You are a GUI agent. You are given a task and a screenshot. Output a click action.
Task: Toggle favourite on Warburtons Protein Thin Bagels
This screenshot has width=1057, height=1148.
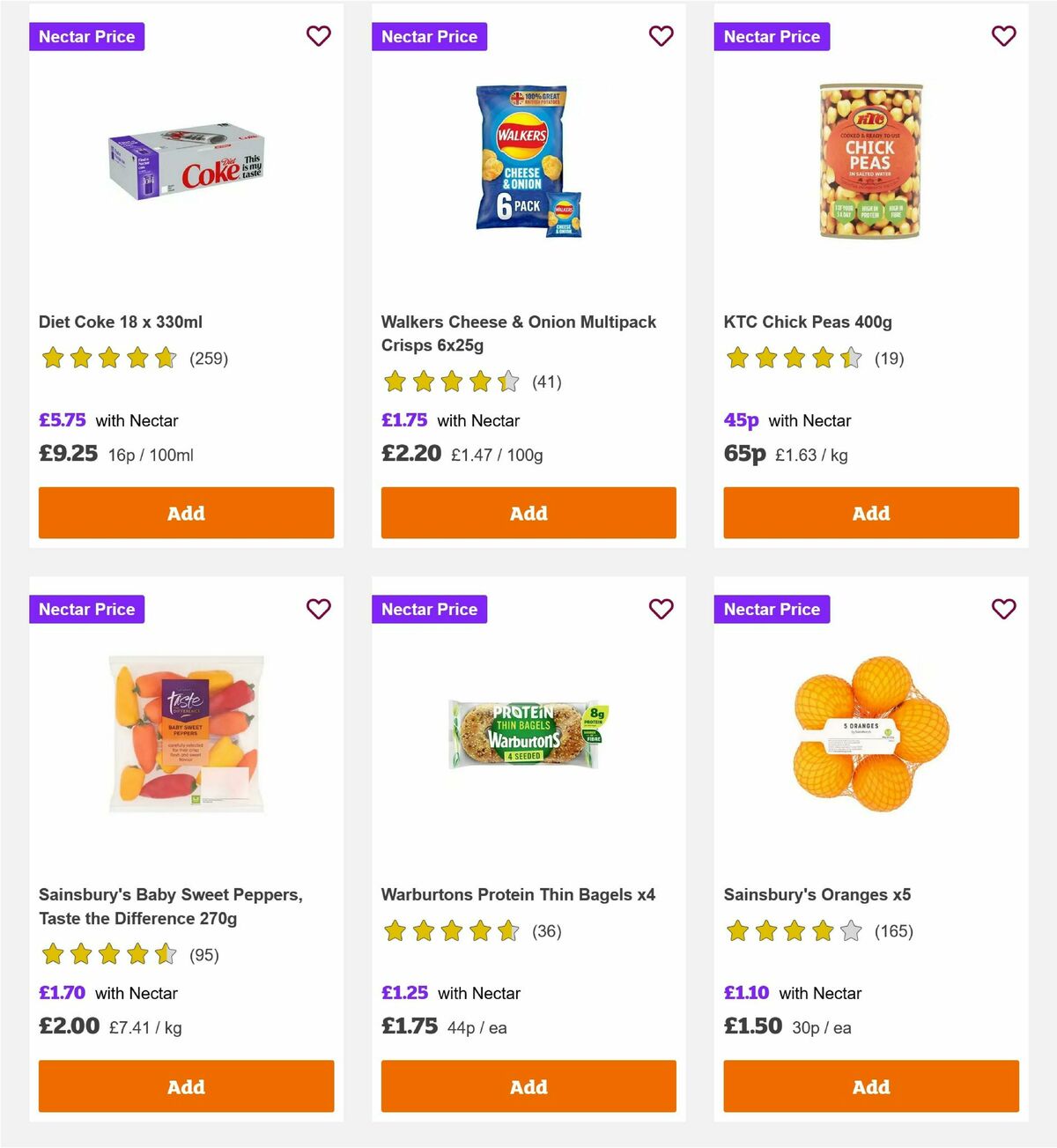[x=662, y=609]
